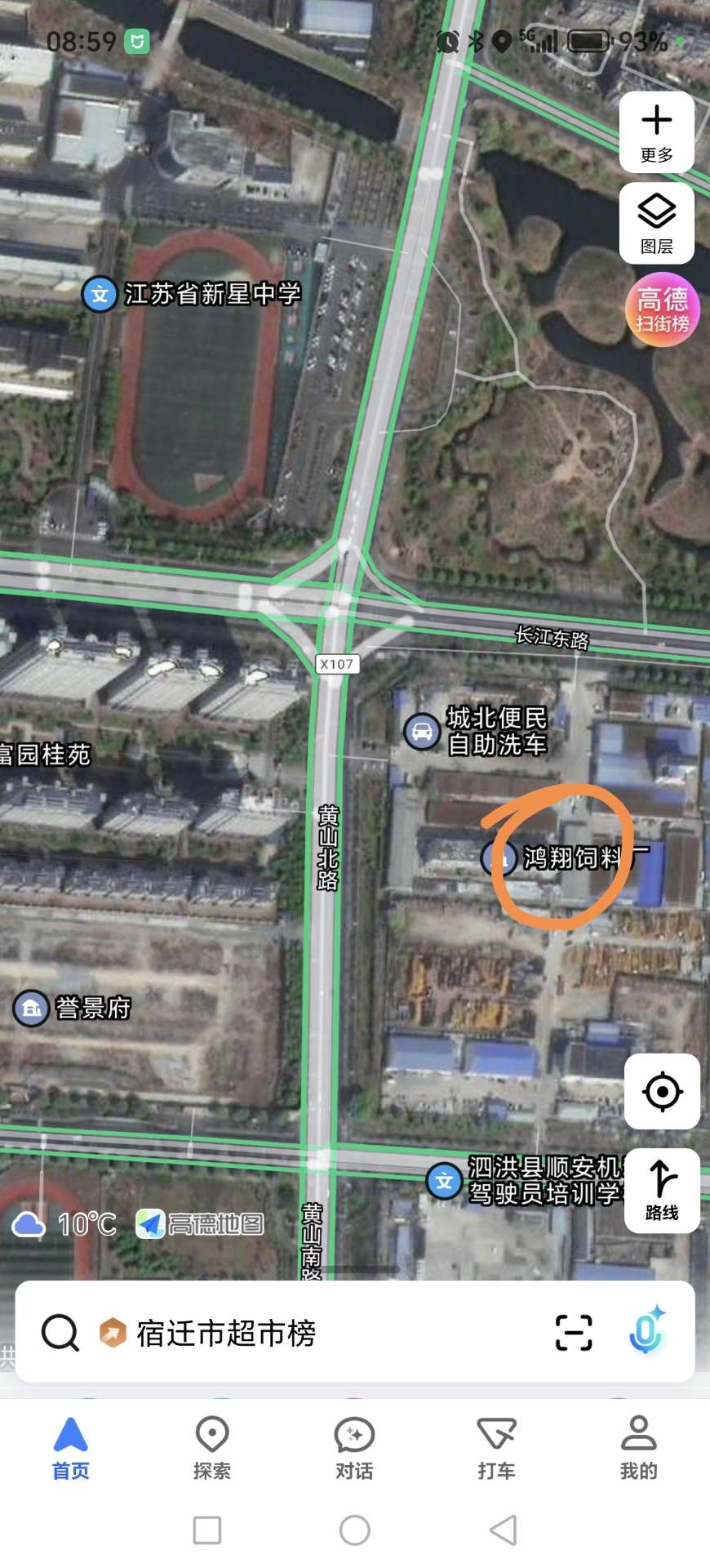Open the 图层 map layers panel
Viewport: 710px width, 1568px height.
pyautogui.click(x=656, y=223)
